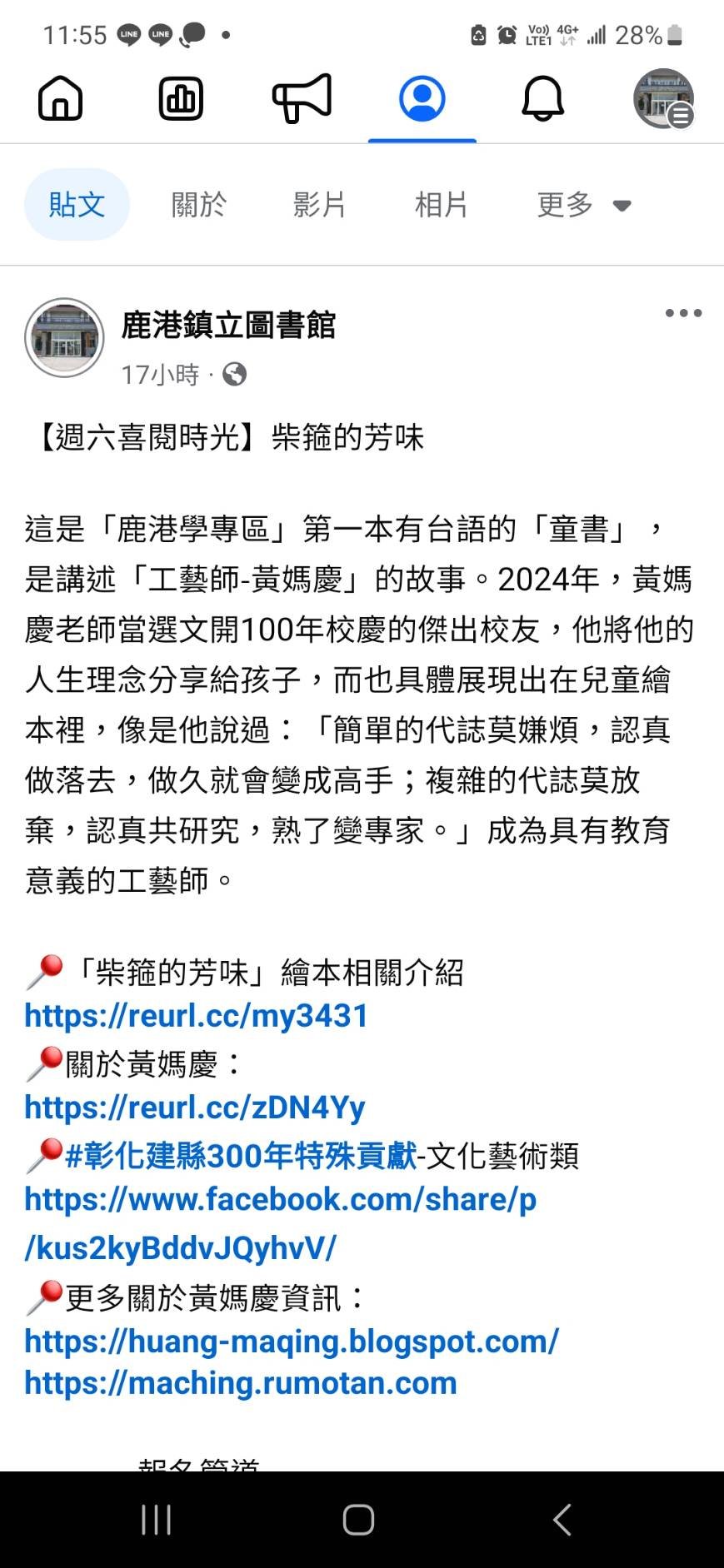This screenshot has height=1568, width=724.
Task: Open the maching.rumotan.com link
Action: pos(241,1383)
